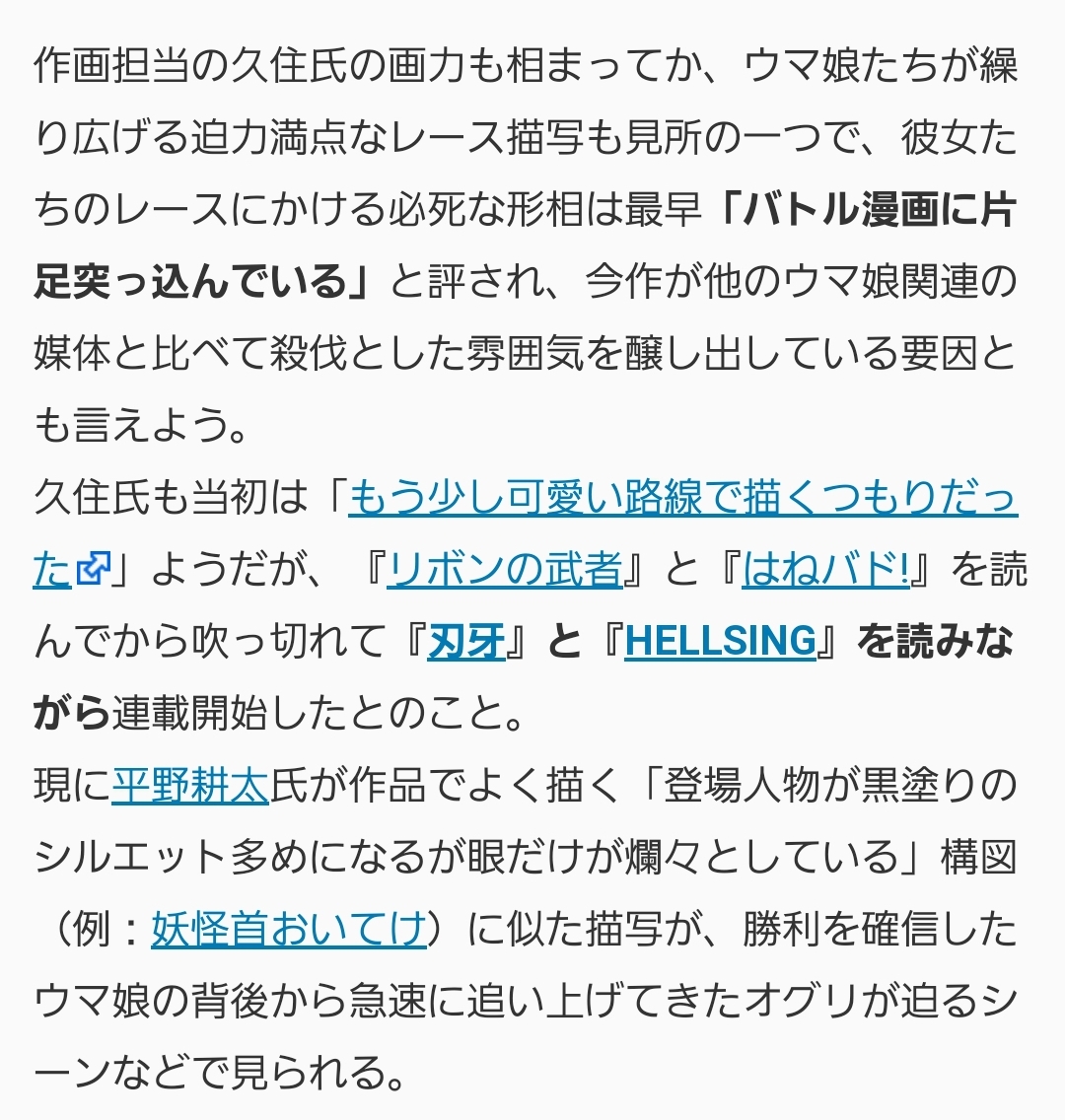
Task: Open the 妖怪首おいてけ link
Action: [x=288, y=930]
